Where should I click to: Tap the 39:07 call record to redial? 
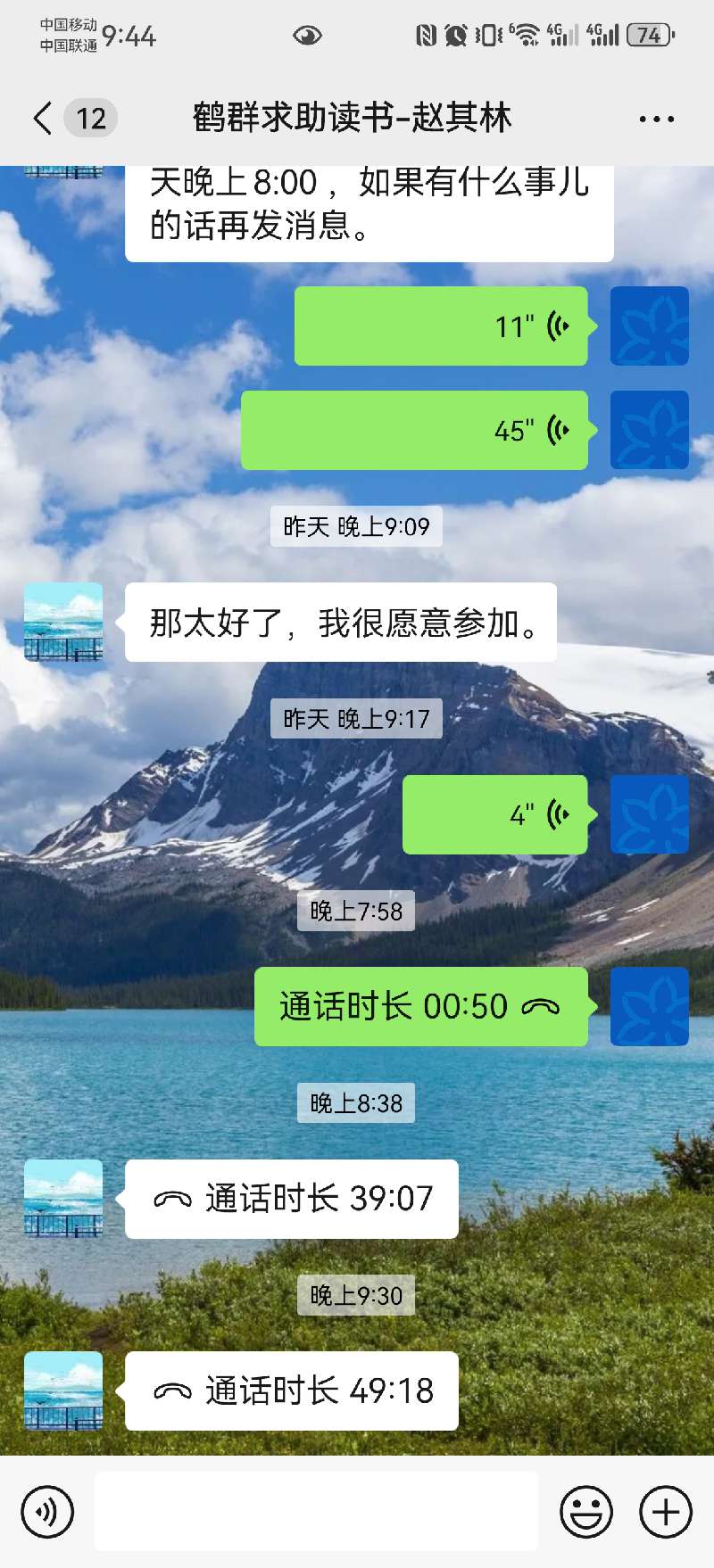click(292, 1199)
